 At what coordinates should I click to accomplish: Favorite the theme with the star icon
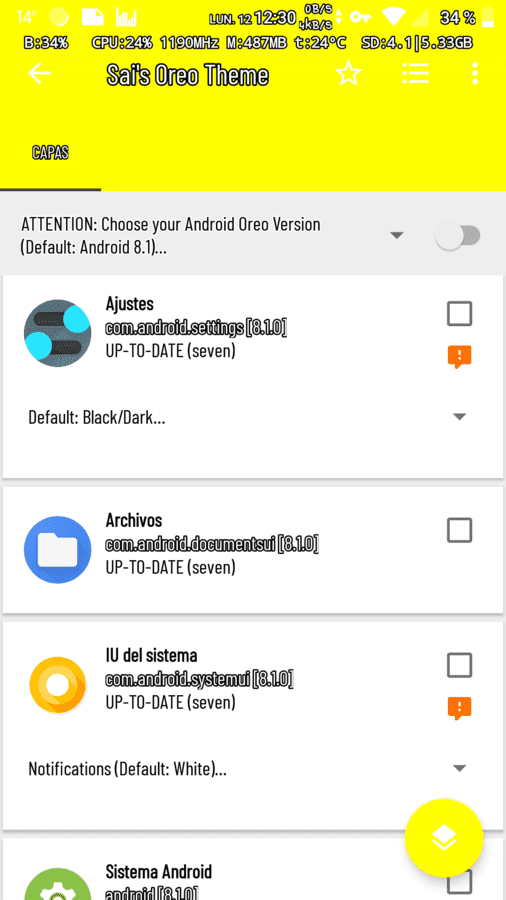click(x=348, y=73)
